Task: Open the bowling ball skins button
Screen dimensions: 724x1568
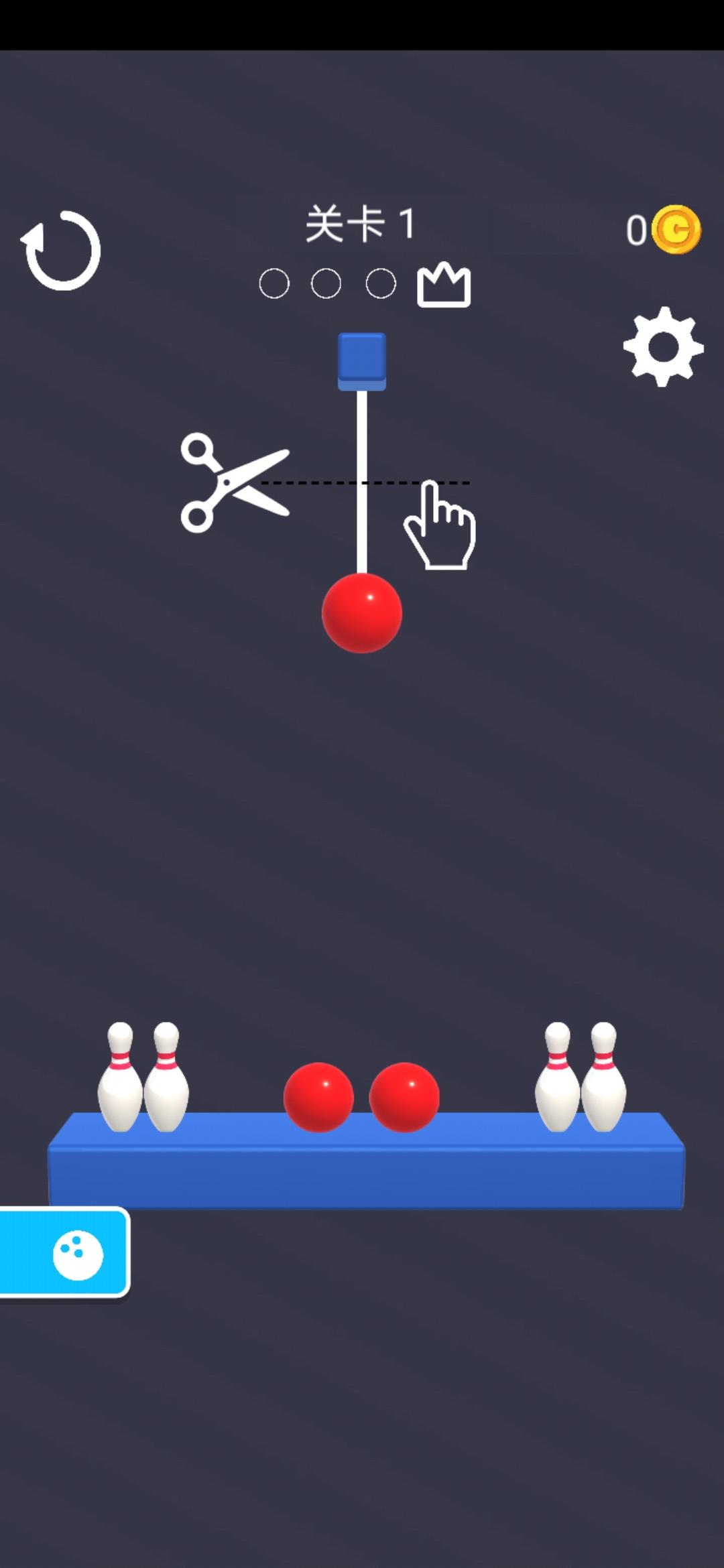Action: click(x=66, y=1252)
